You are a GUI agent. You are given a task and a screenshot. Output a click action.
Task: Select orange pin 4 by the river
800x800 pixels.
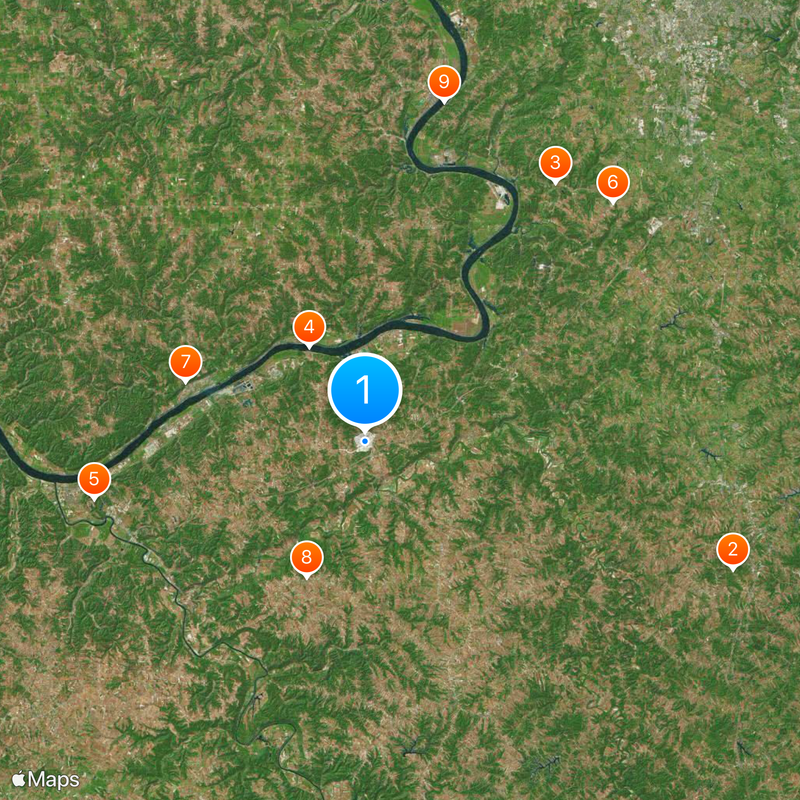coord(309,327)
